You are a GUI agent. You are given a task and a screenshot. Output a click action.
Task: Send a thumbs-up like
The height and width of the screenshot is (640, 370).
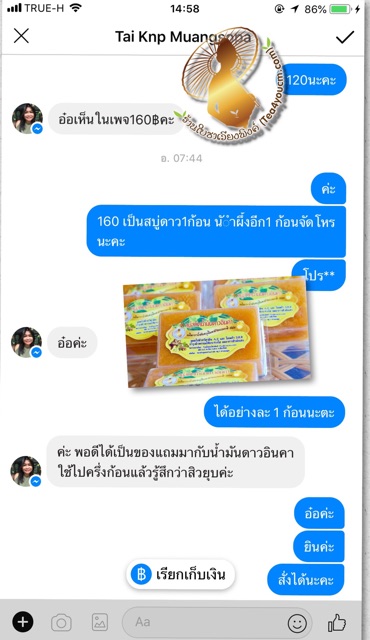337,622
